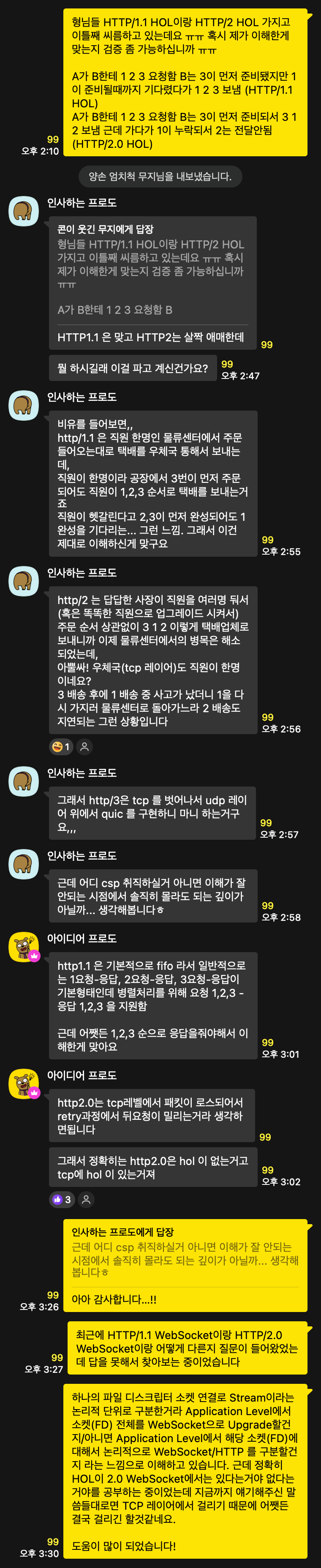This screenshot has width=321, height=1568.
Task: Open reactor list beside the thumbs-up reaction
Action: pos(87,1199)
